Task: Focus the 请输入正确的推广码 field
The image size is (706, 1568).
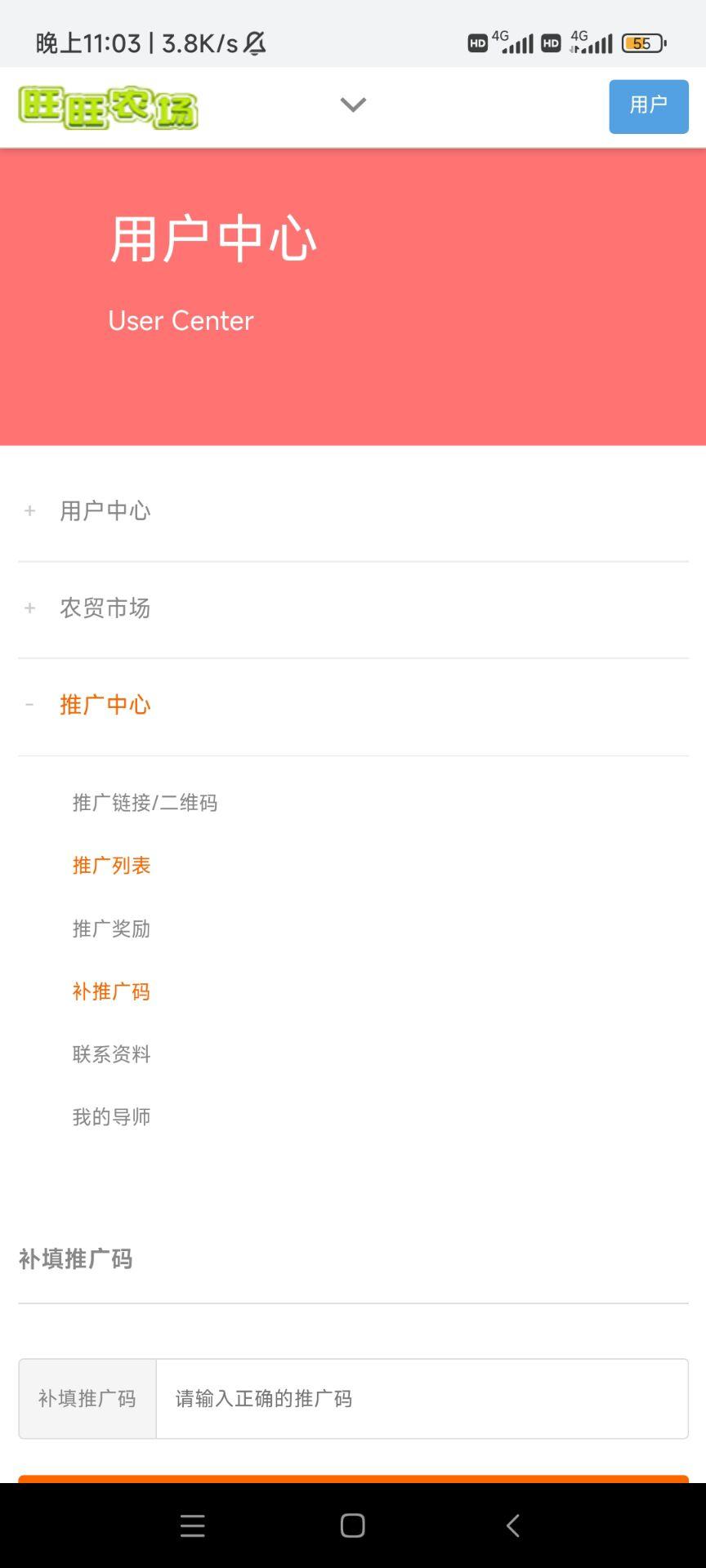Action: (x=422, y=1399)
